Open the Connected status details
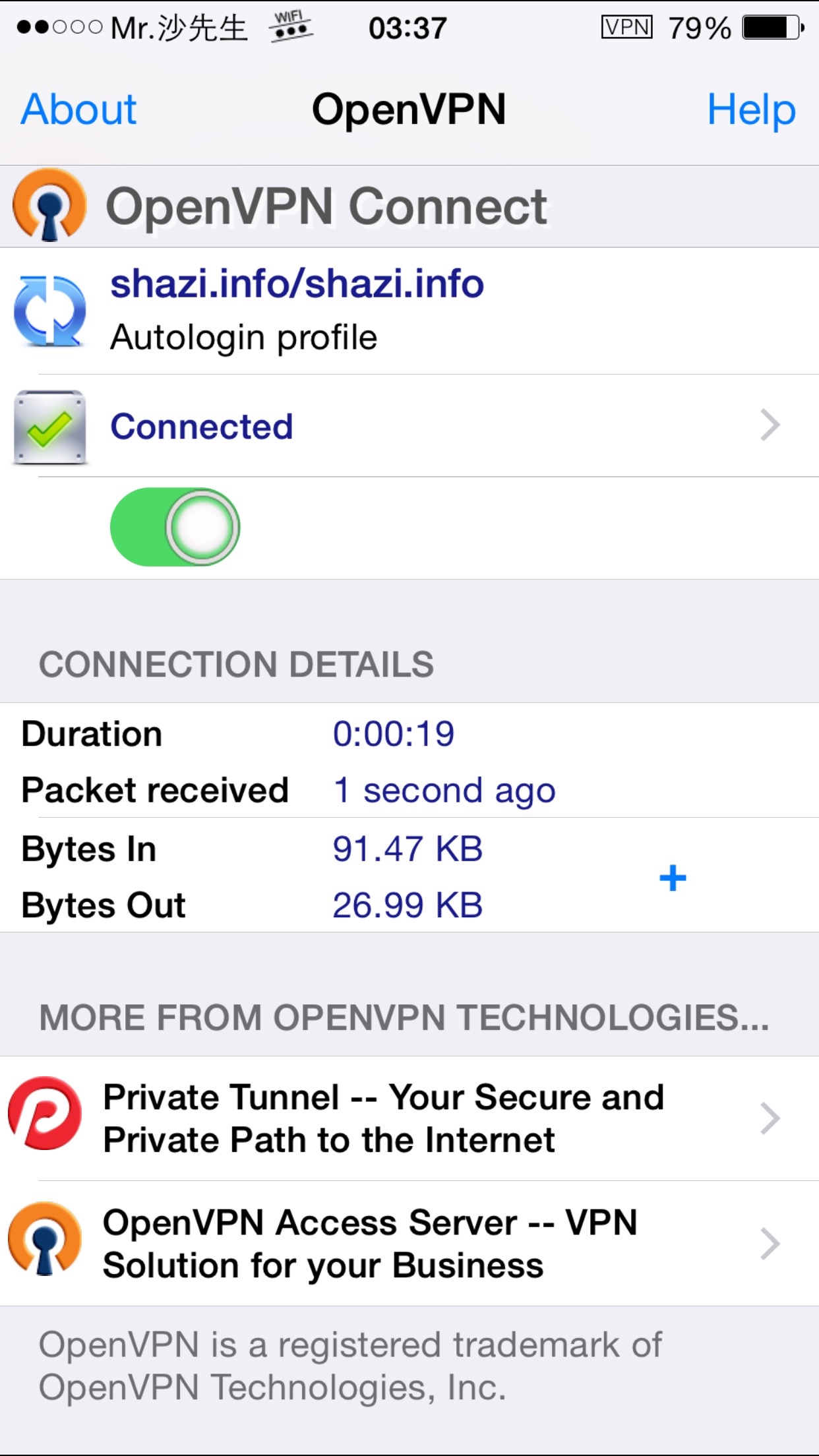This screenshot has height=1456, width=819. (x=409, y=426)
